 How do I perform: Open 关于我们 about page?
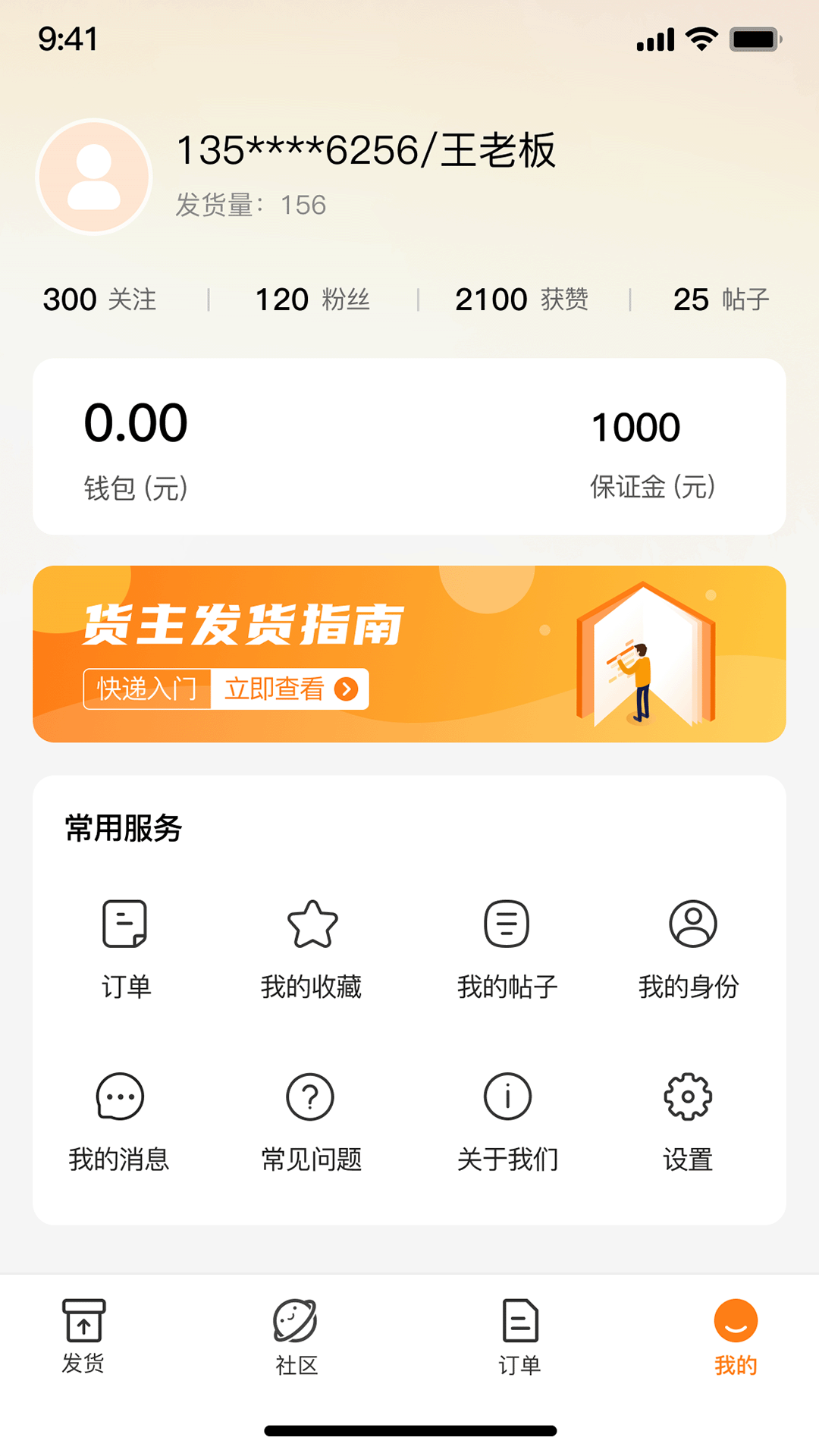coord(507,1121)
